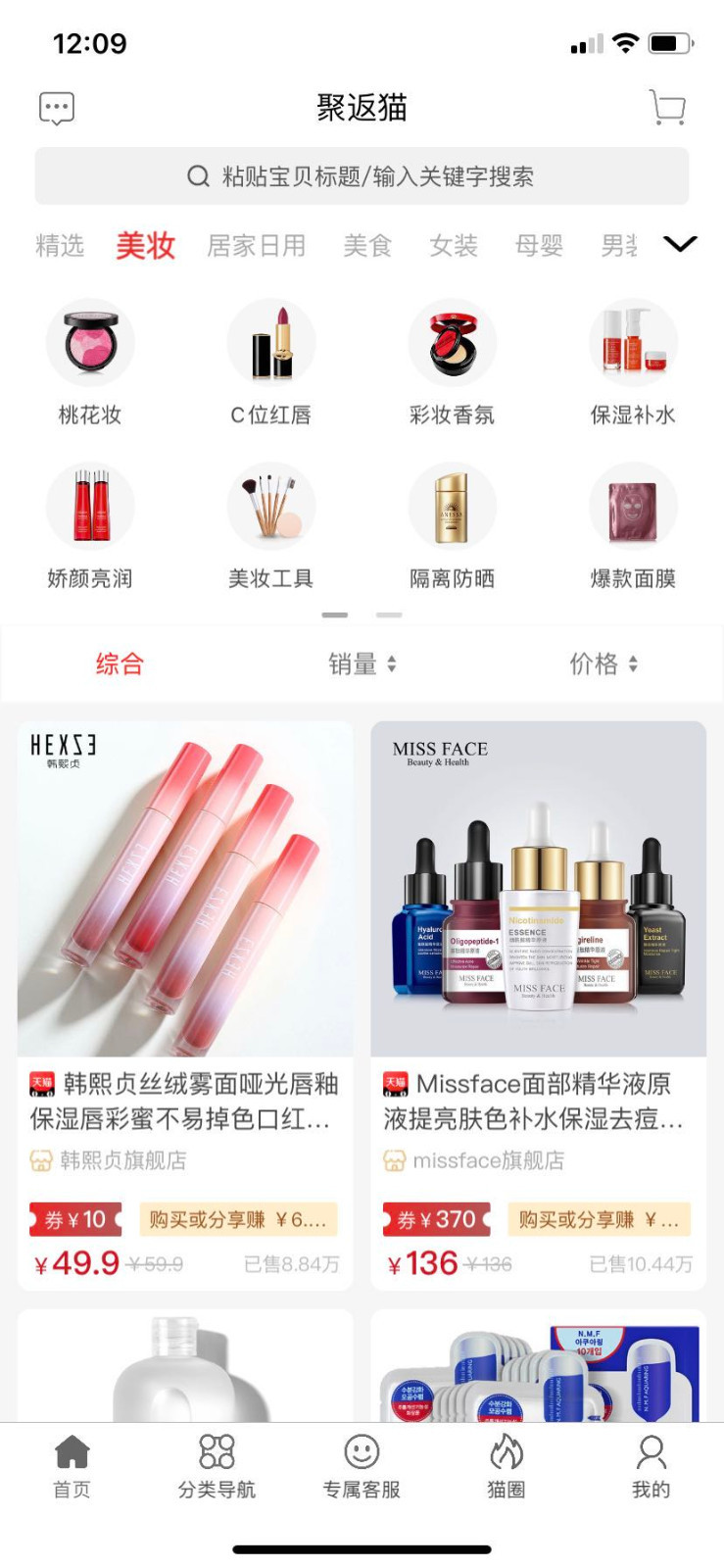Open the 韩熙贞 lip glaze product card
Image resolution: width=724 pixels, height=1568 pixels.
pyautogui.click(x=185, y=980)
